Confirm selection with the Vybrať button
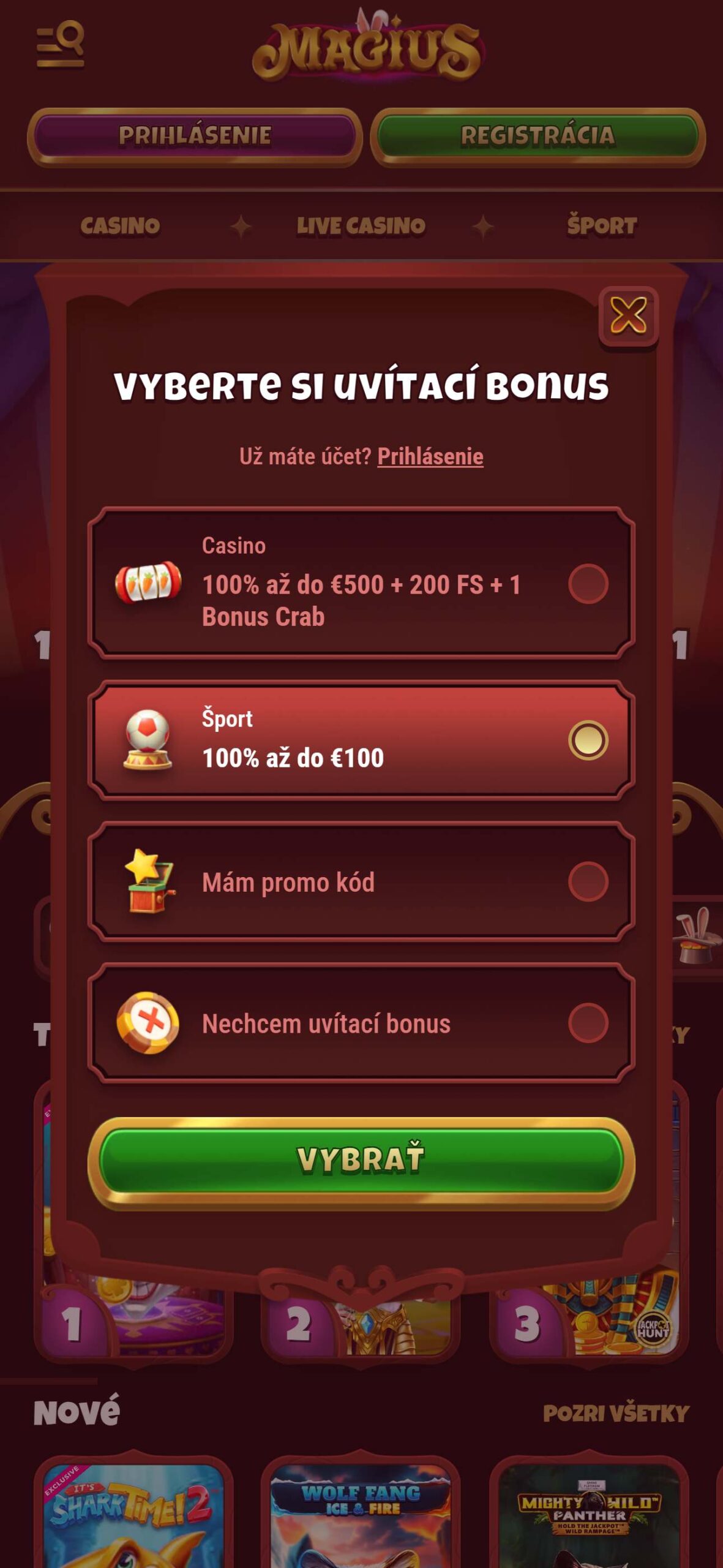 361,1161
